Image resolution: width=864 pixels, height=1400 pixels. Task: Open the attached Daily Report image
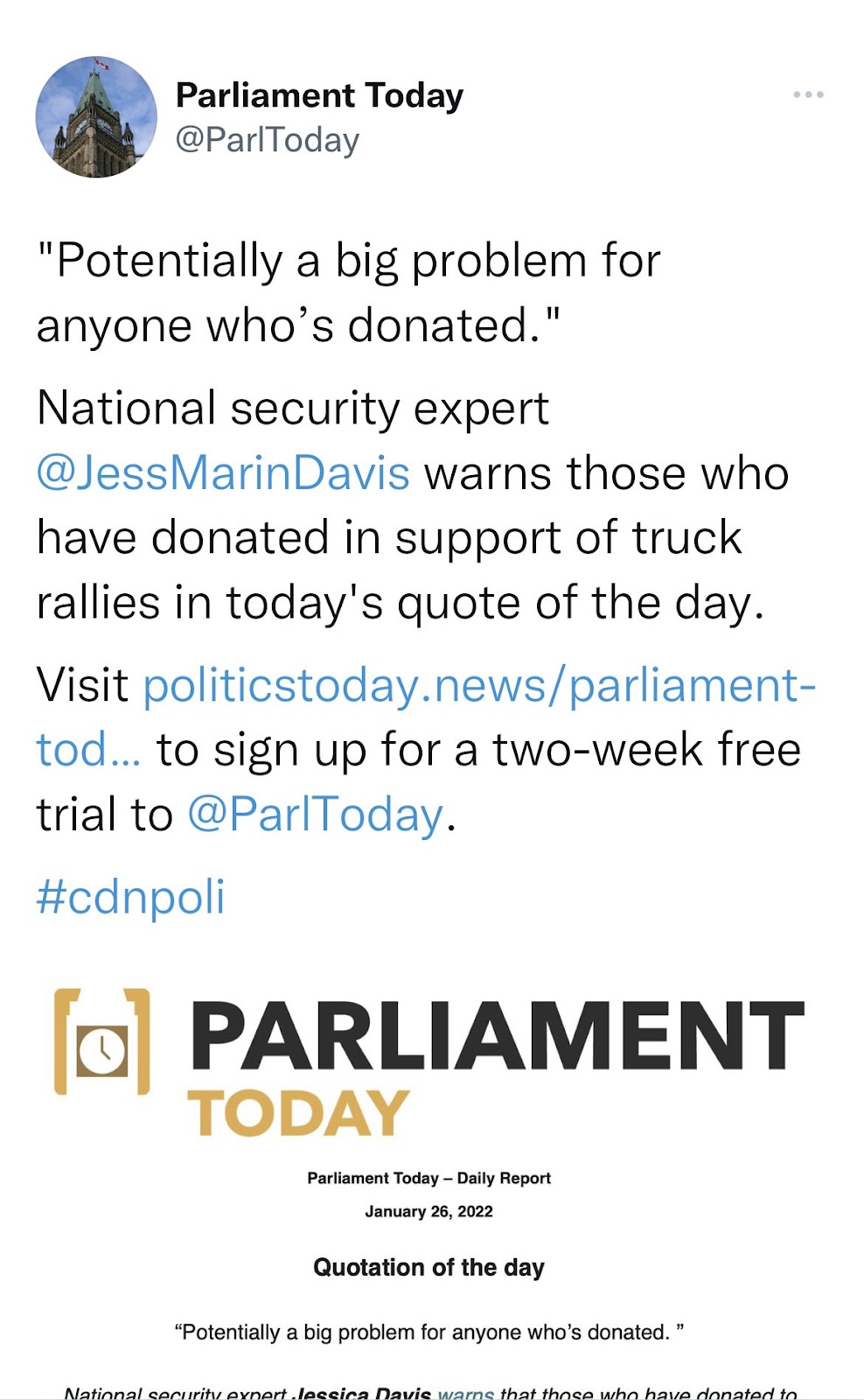click(429, 1181)
